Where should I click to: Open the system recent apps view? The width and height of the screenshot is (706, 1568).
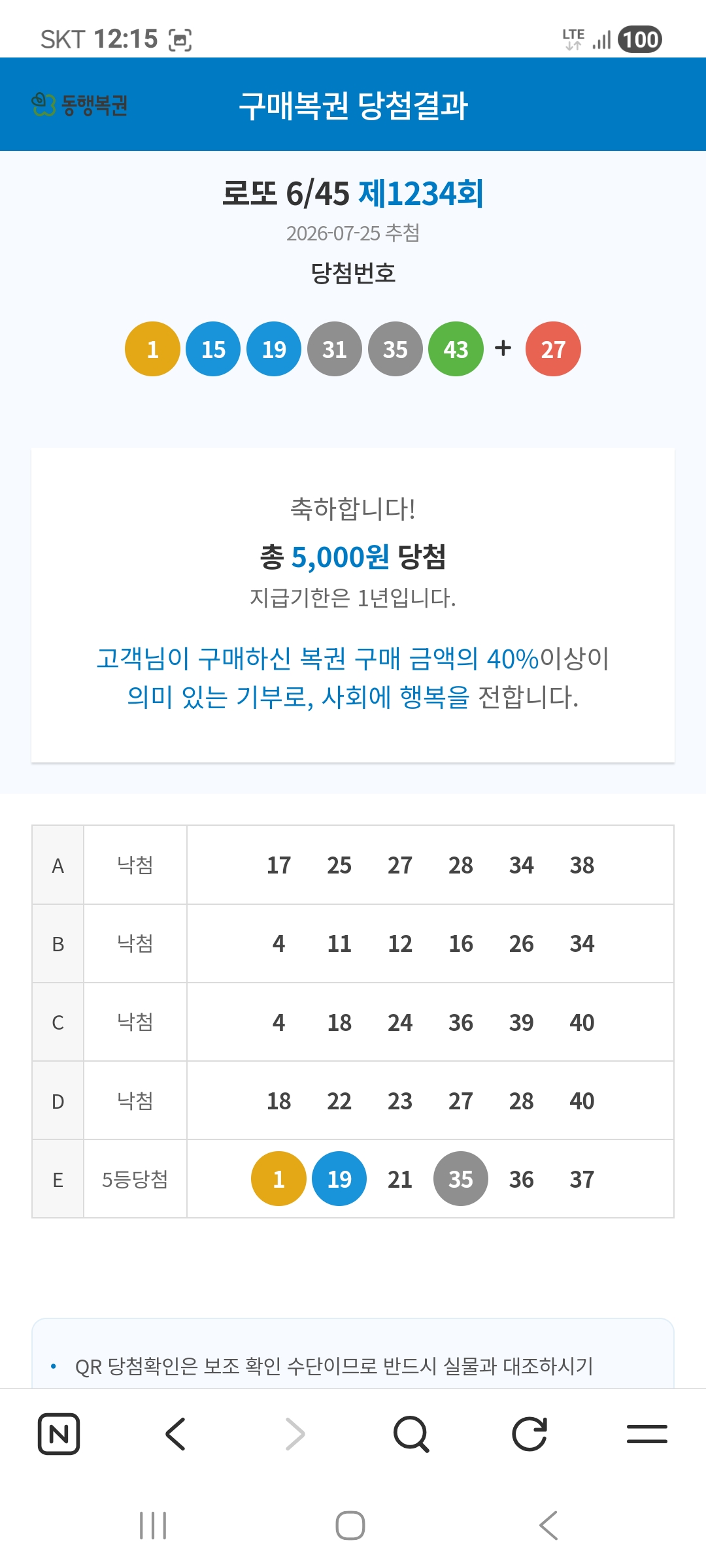pyautogui.click(x=153, y=1526)
